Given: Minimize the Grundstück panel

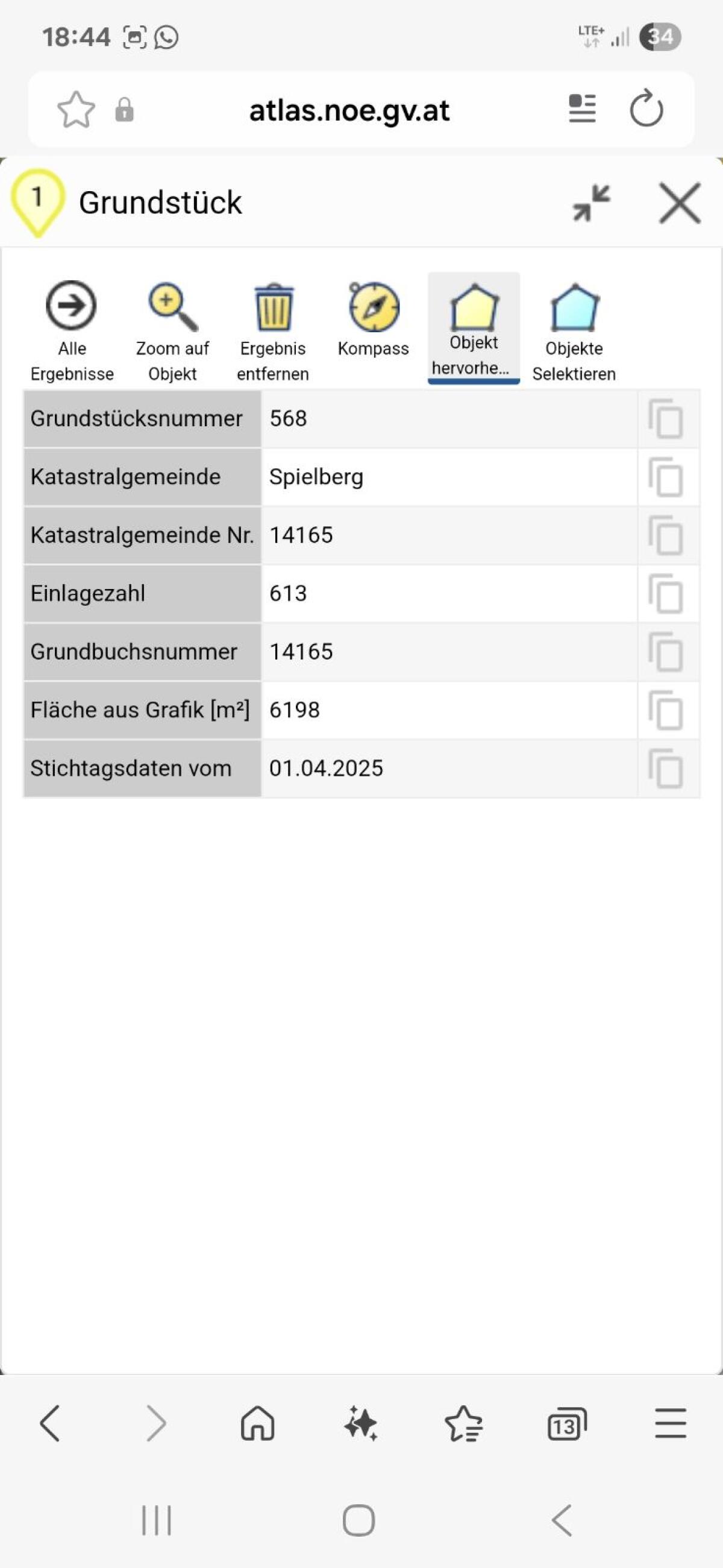Looking at the screenshot, I should pos(591,203).
